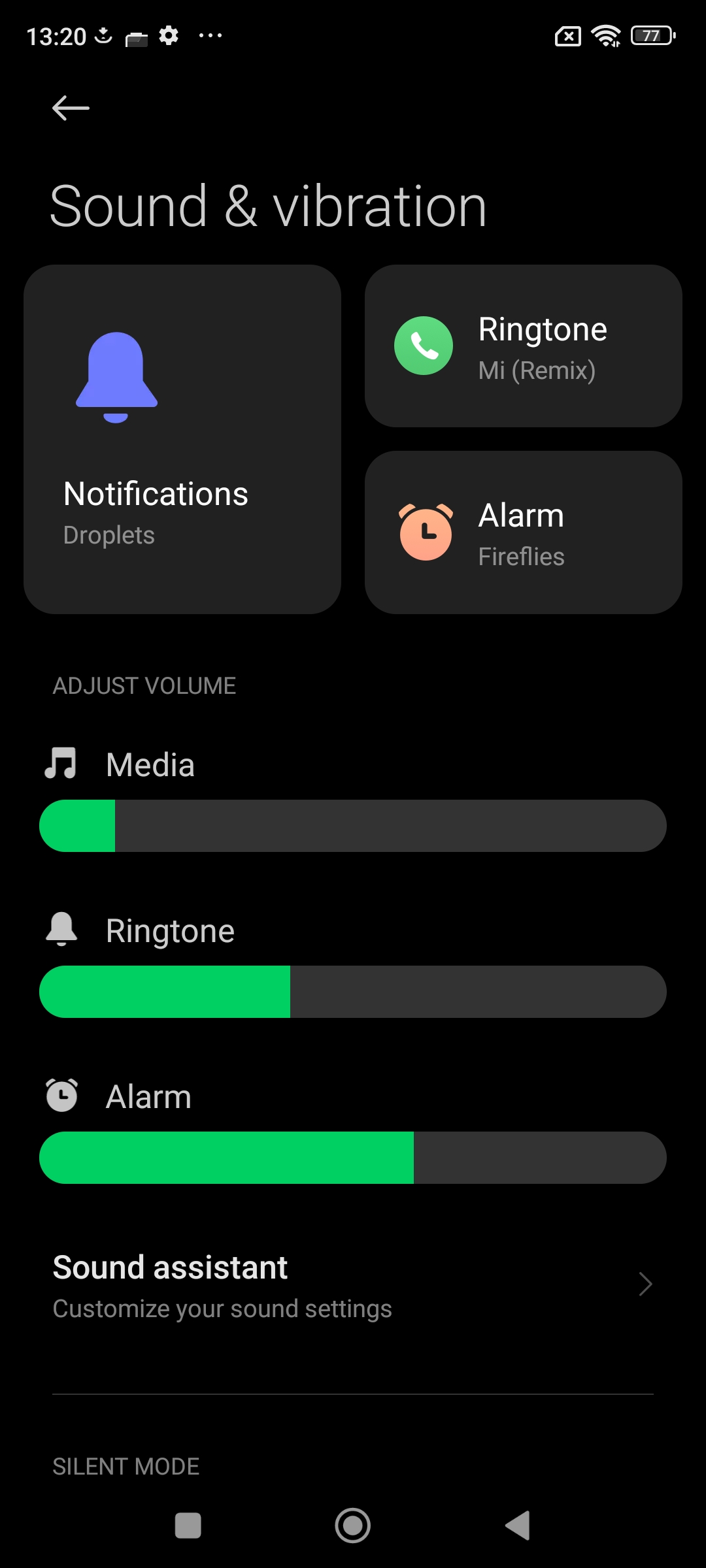Open recent apps from navigation bar

[x=188, y=1526]
